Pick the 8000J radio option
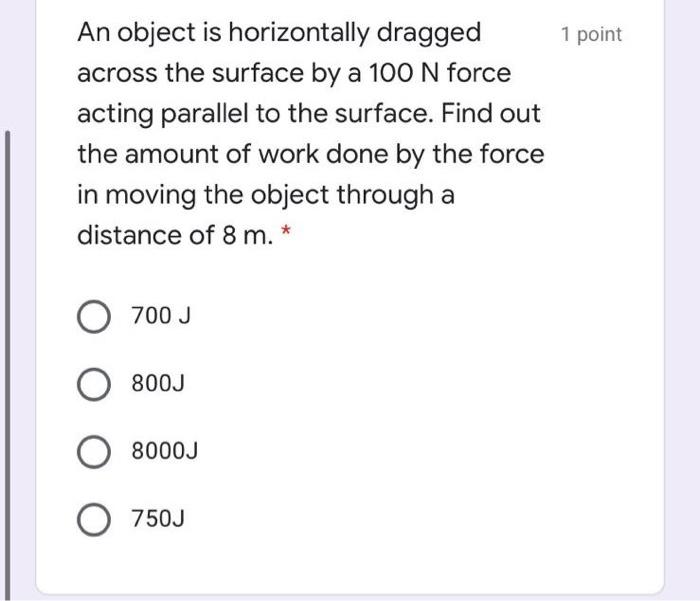The image size is (700, 601). [94, 452]
